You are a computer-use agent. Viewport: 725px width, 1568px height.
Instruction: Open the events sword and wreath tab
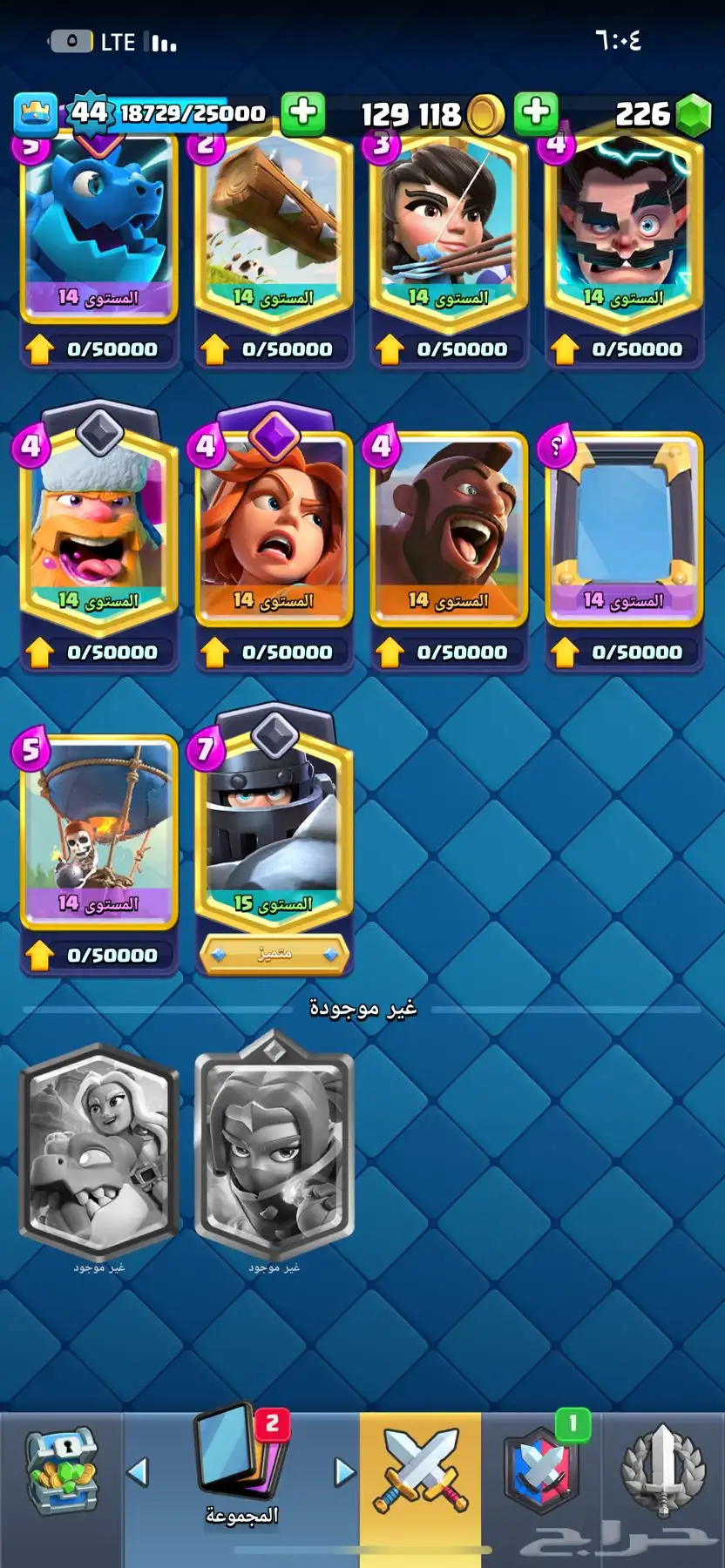point(662,1474)
